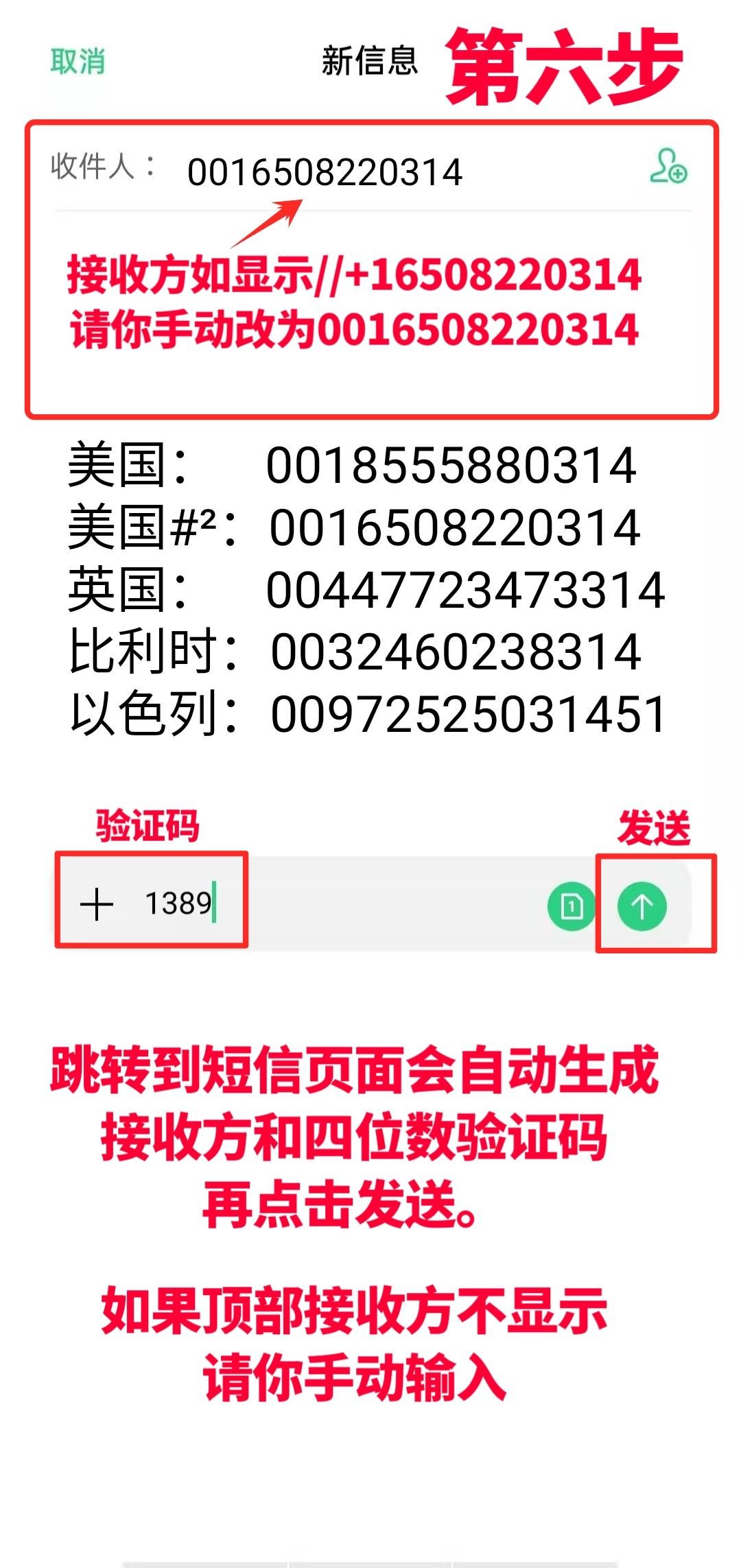Tap the recipient field showing 0016508220314
This screenshot has height=1568, width=741.
[326, 171]
